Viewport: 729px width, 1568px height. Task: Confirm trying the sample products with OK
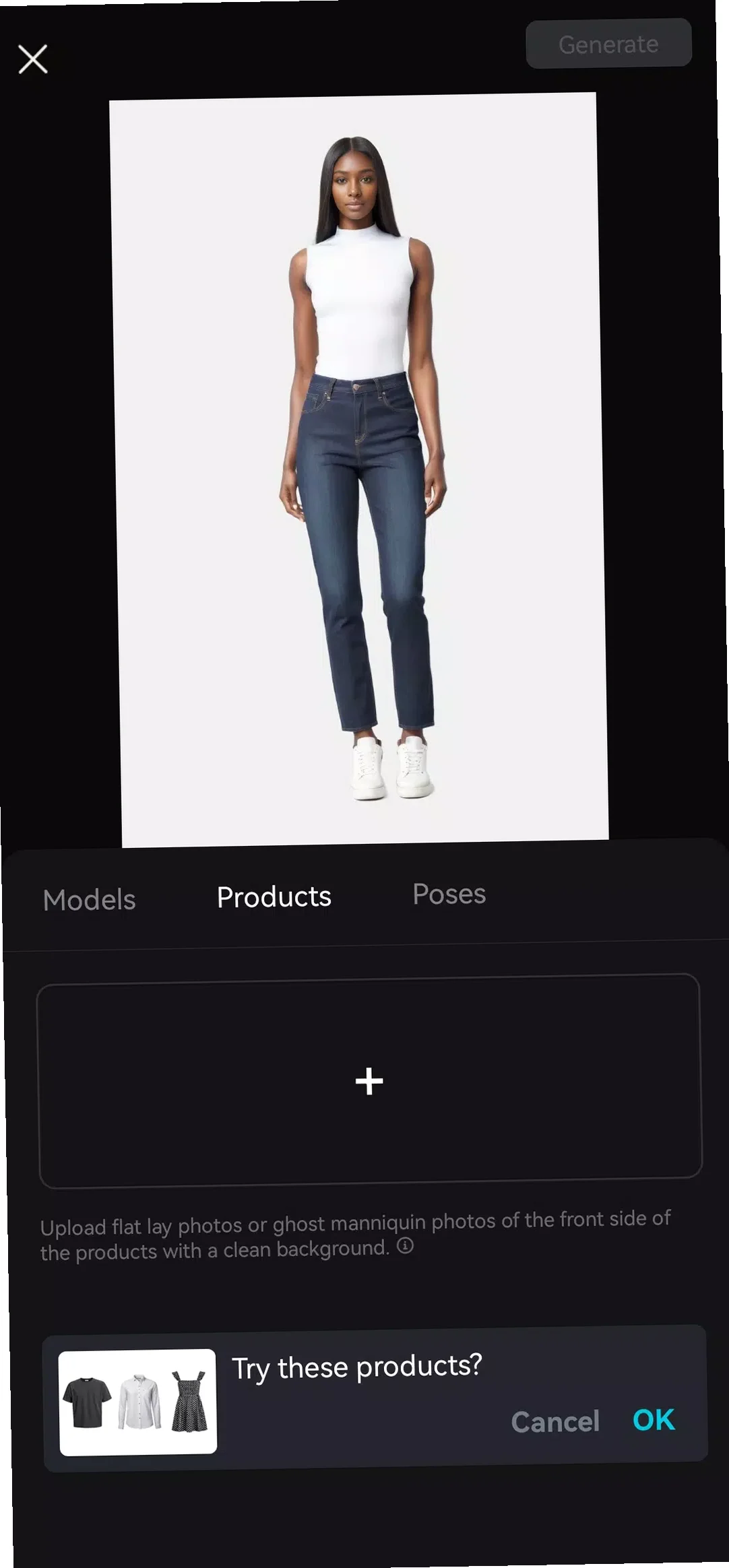pos(654,1420)
